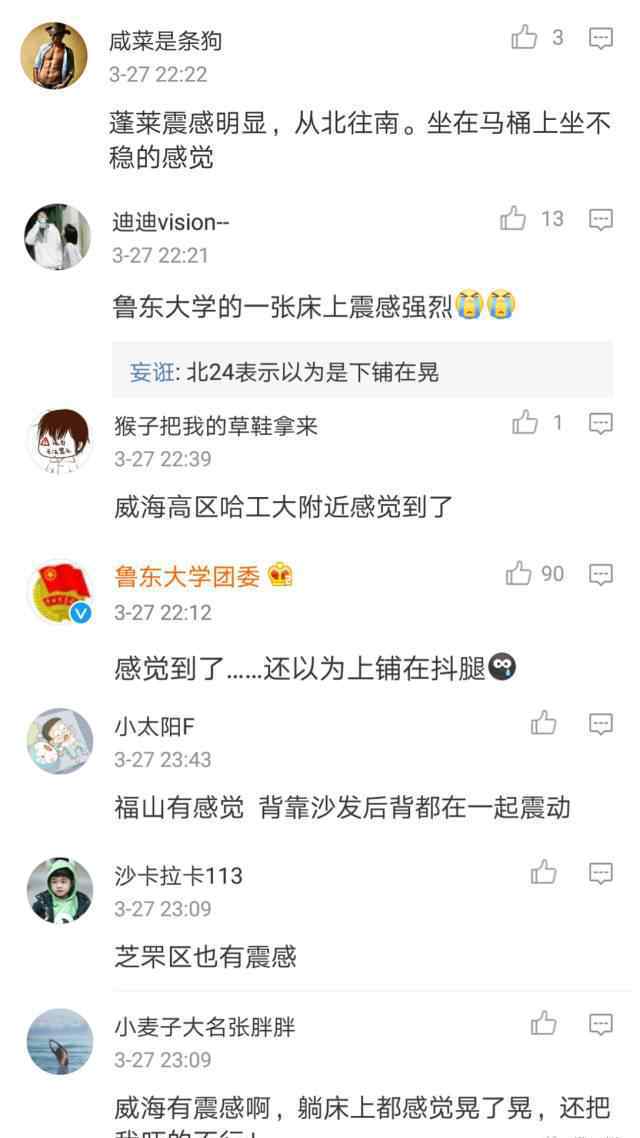Screen dimensions: 640x1138
Task: Reply to 小太阳F's comment
Action: click(x=600, y=723)
